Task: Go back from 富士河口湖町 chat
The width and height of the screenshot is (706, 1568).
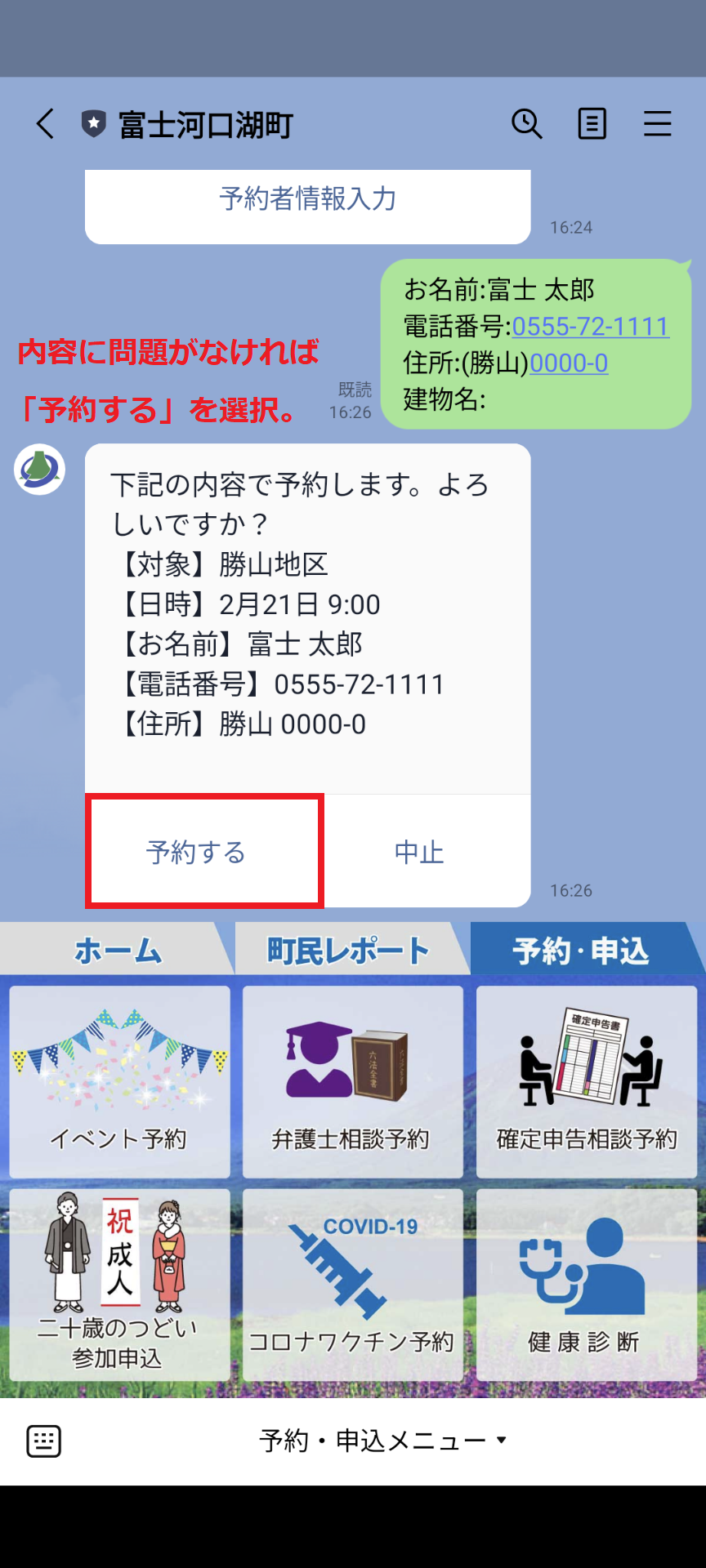Action: [45, 124]
